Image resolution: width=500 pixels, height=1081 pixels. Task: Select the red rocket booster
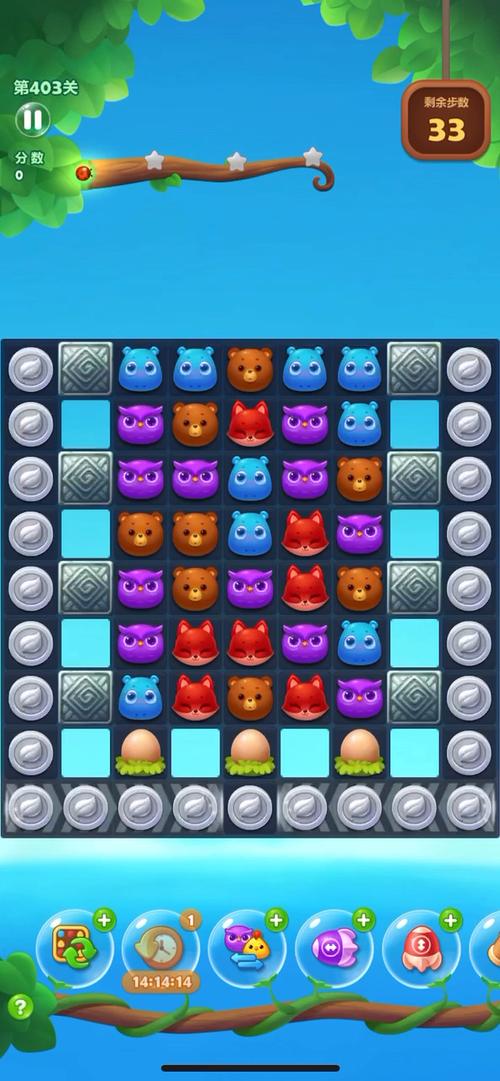[421, 949]
